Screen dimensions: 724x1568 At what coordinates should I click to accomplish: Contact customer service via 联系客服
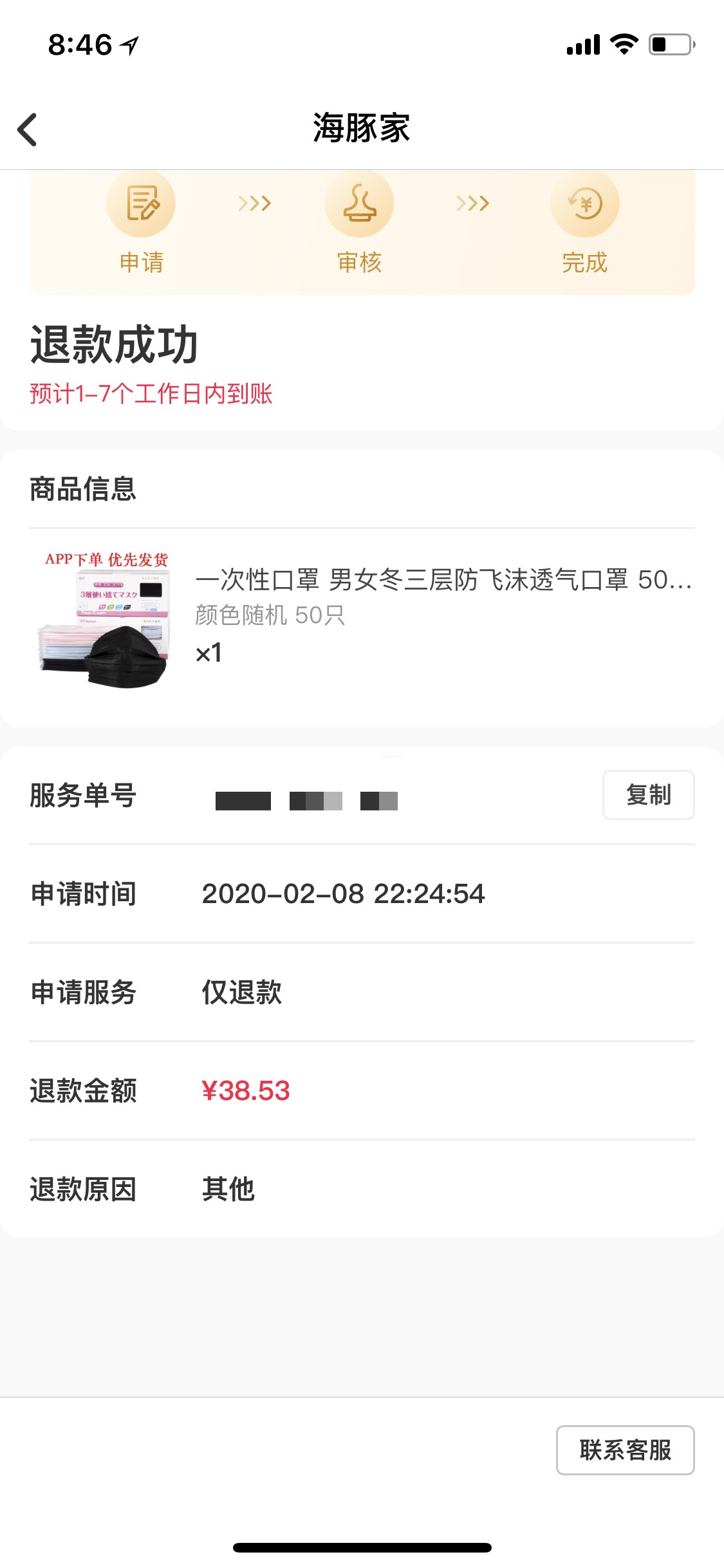click(625, 1450)
